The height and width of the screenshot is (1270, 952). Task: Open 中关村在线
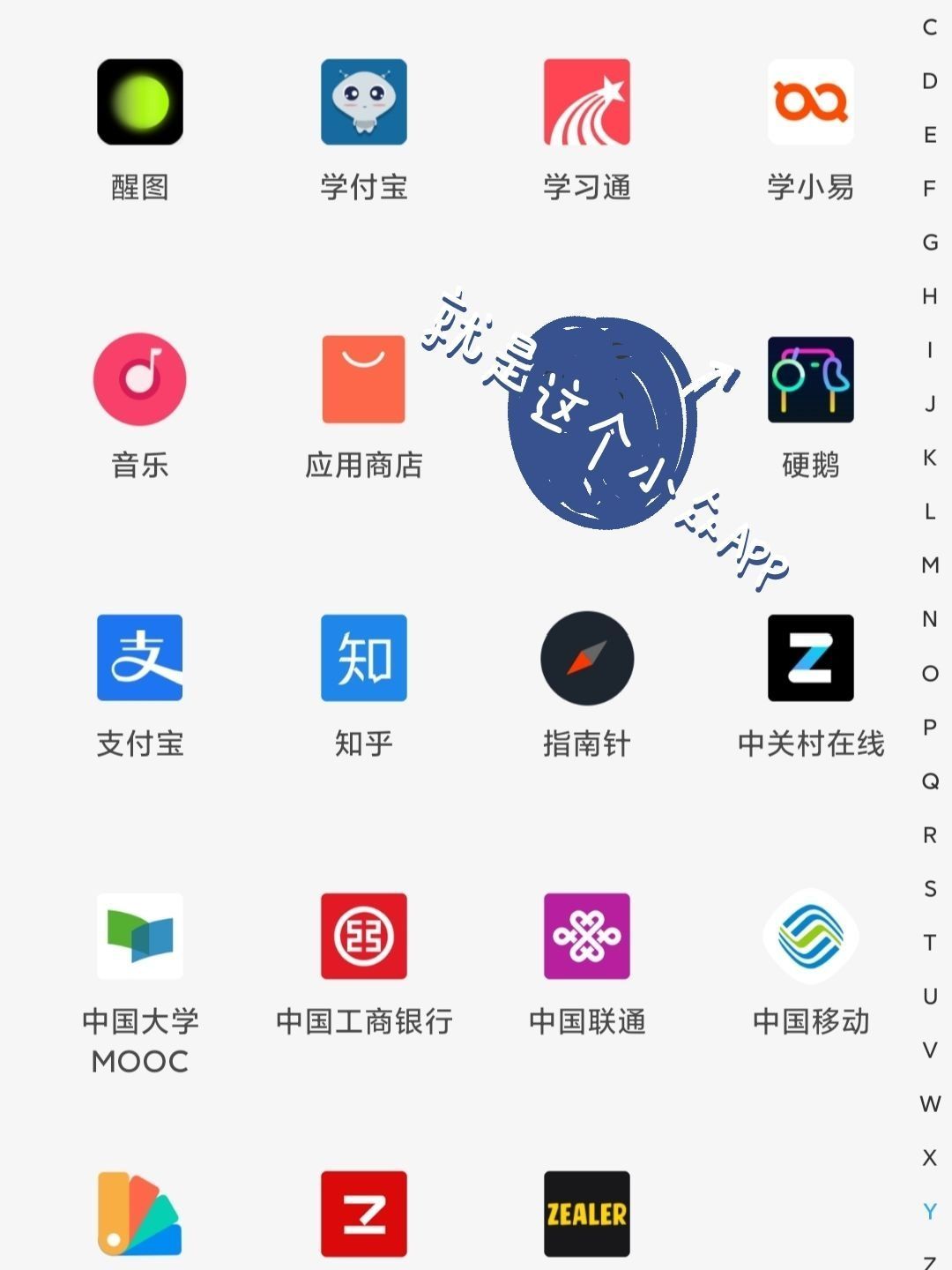(x=810, y=658)
